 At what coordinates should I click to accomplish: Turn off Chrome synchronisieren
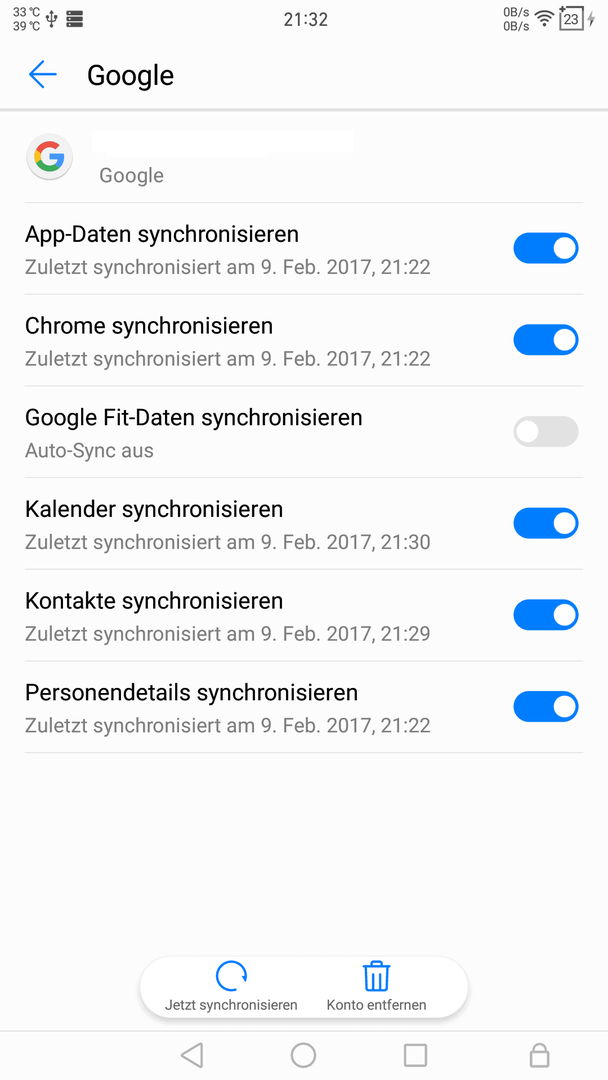coord(545,340)
